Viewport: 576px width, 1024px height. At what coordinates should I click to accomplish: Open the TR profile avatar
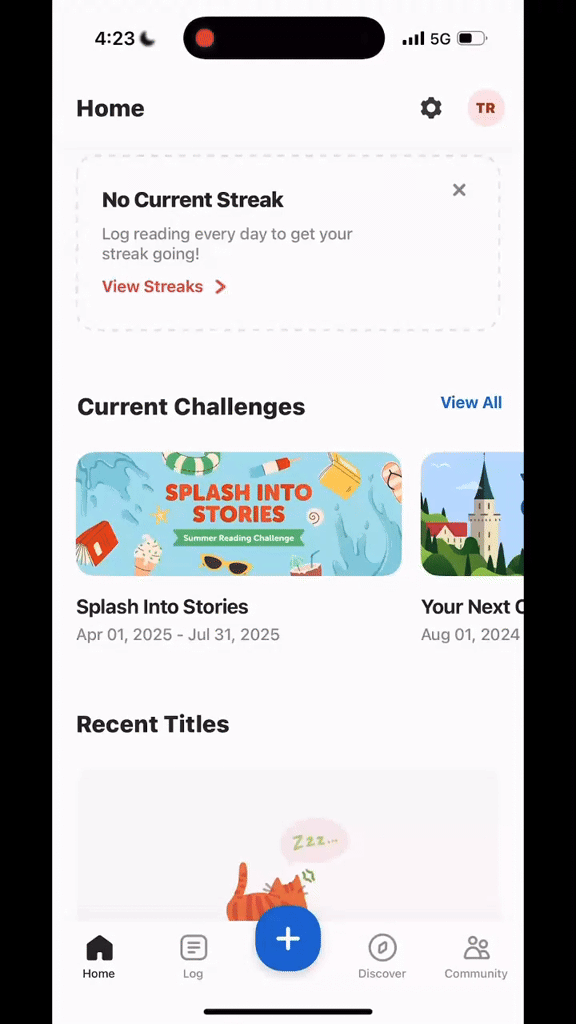(x=485, y=108)
